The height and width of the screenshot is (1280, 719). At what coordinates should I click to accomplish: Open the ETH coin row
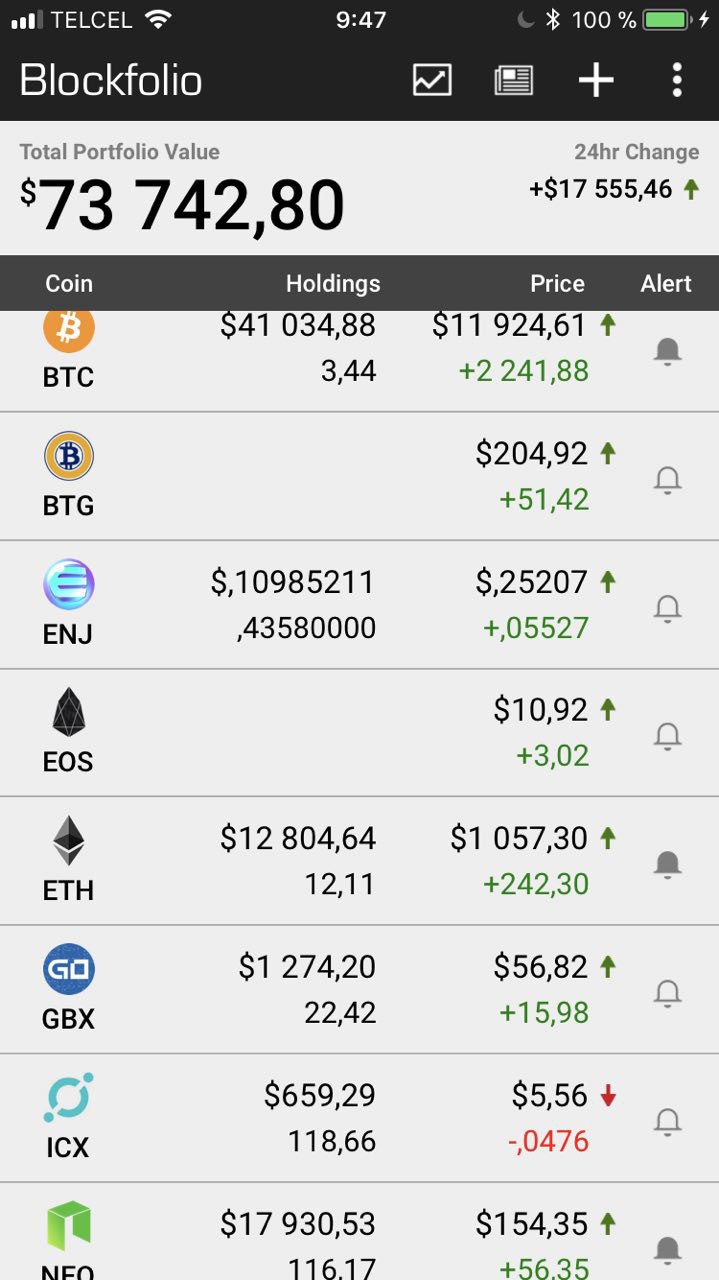click(x=359, y=861)
